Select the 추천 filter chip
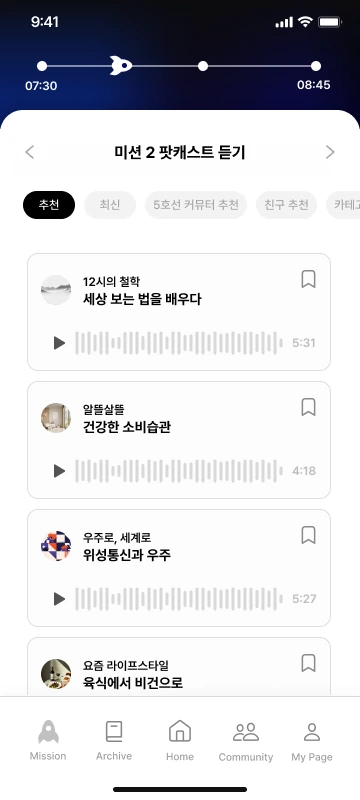 (x=49, y=205)
